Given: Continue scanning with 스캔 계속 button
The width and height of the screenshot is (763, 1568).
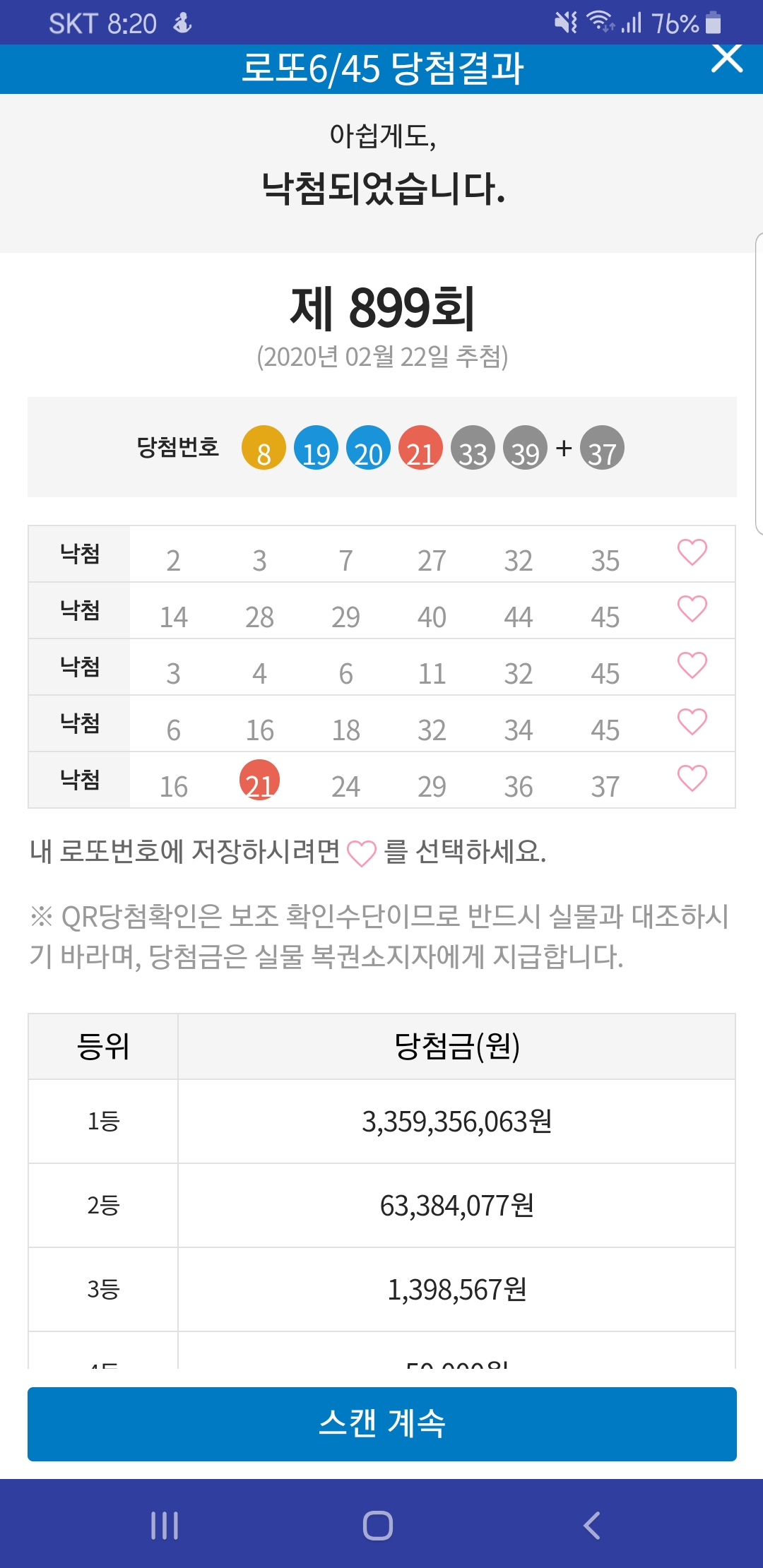Looking at the screenshot, I should tap(382, 1424).
